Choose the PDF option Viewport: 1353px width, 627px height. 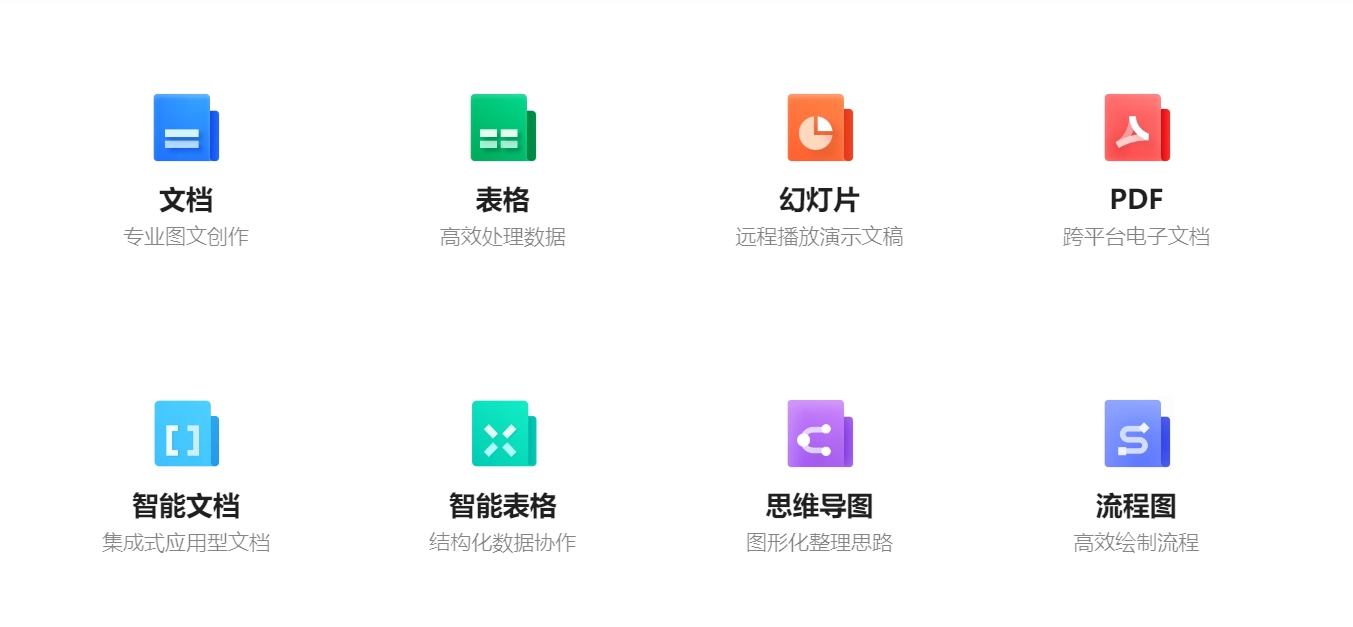[1136, 129]
